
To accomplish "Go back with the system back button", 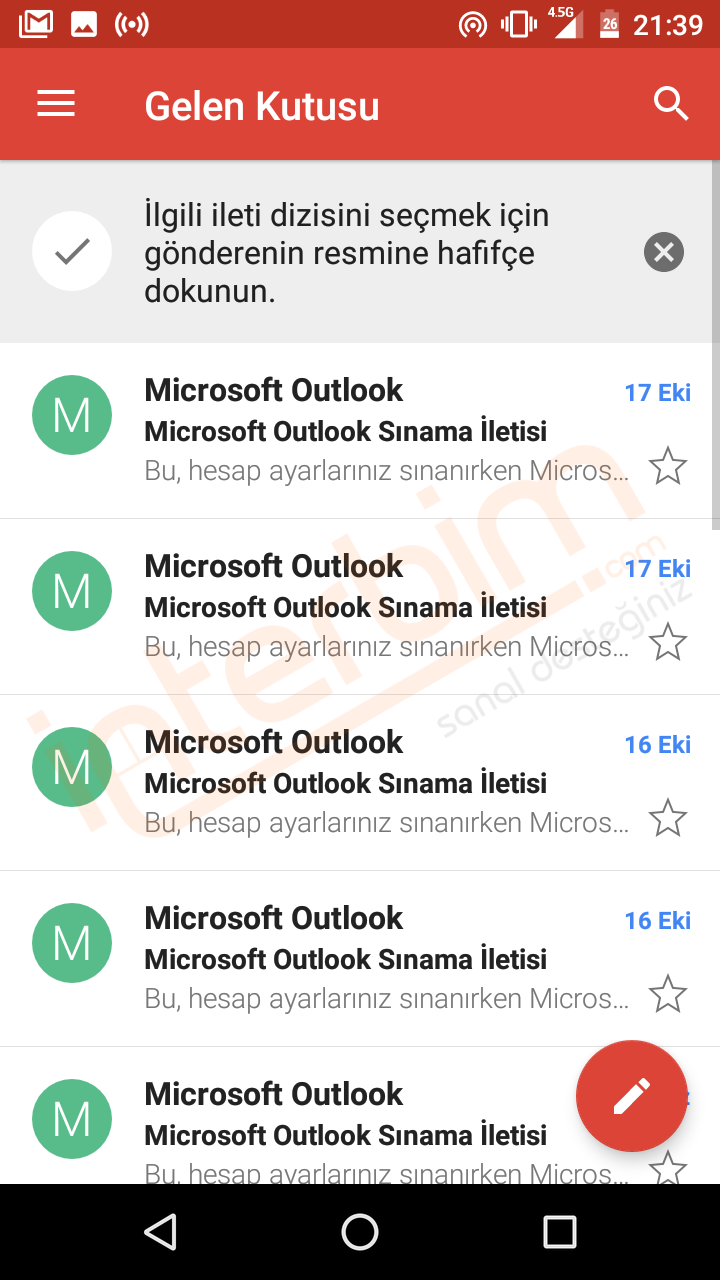I will [x=160, y=1232].
